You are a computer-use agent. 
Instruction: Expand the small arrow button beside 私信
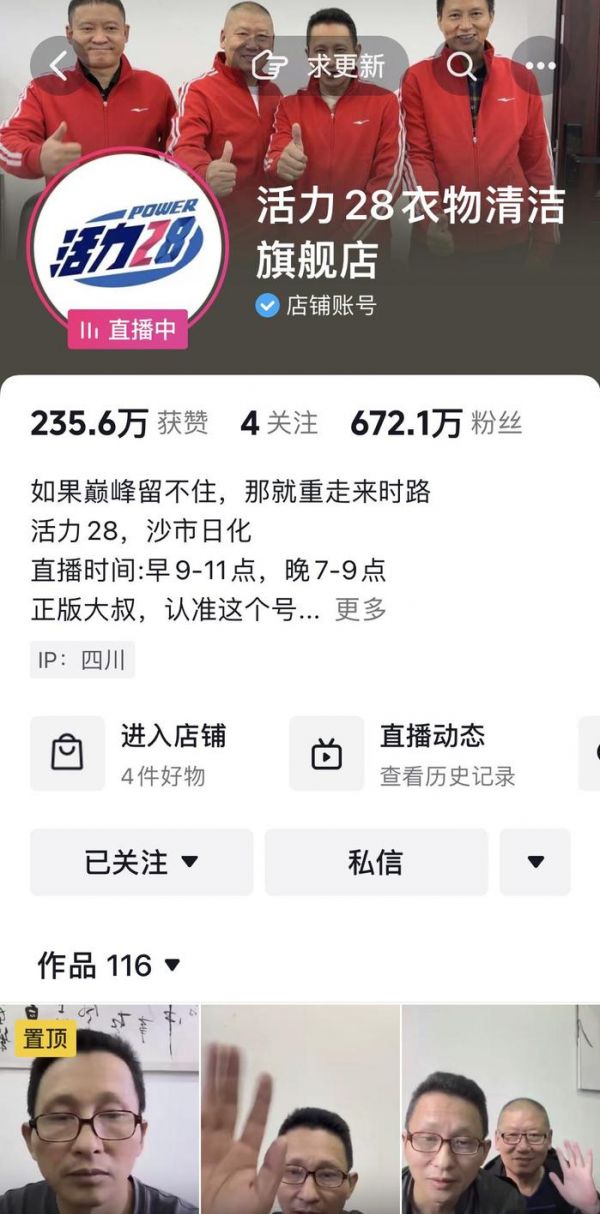[x=535, y=862]
